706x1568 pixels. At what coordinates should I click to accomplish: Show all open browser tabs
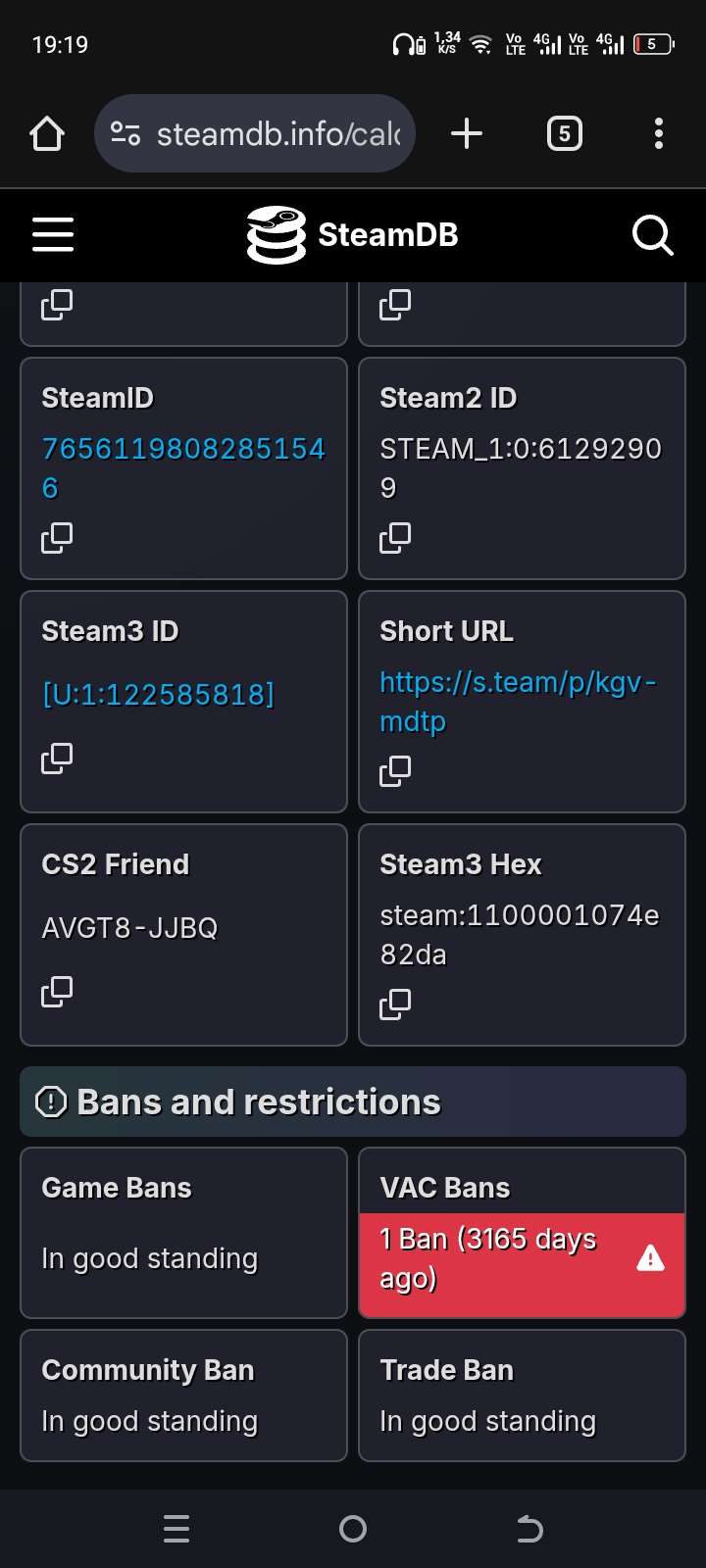point(564,133)
